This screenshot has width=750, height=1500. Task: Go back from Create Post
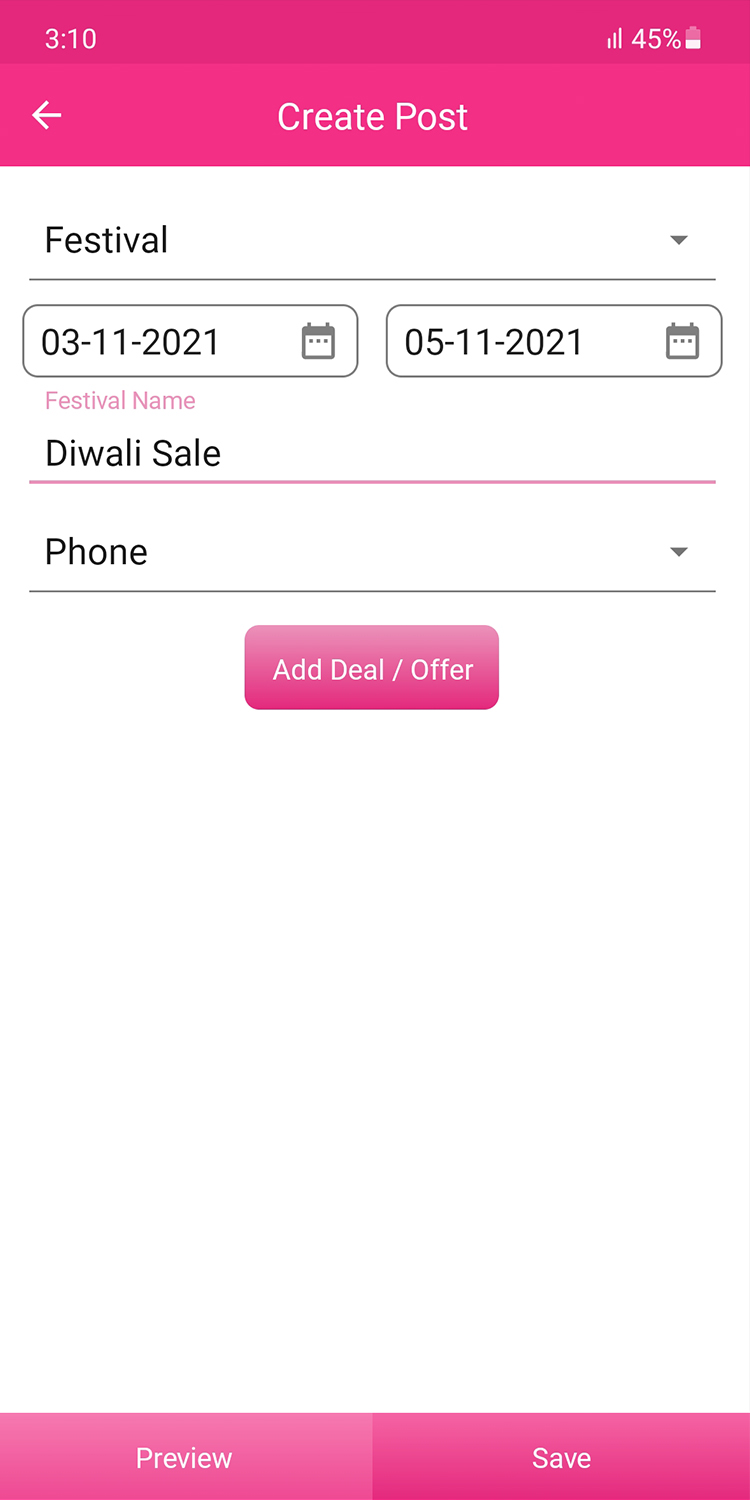point(47,116)
